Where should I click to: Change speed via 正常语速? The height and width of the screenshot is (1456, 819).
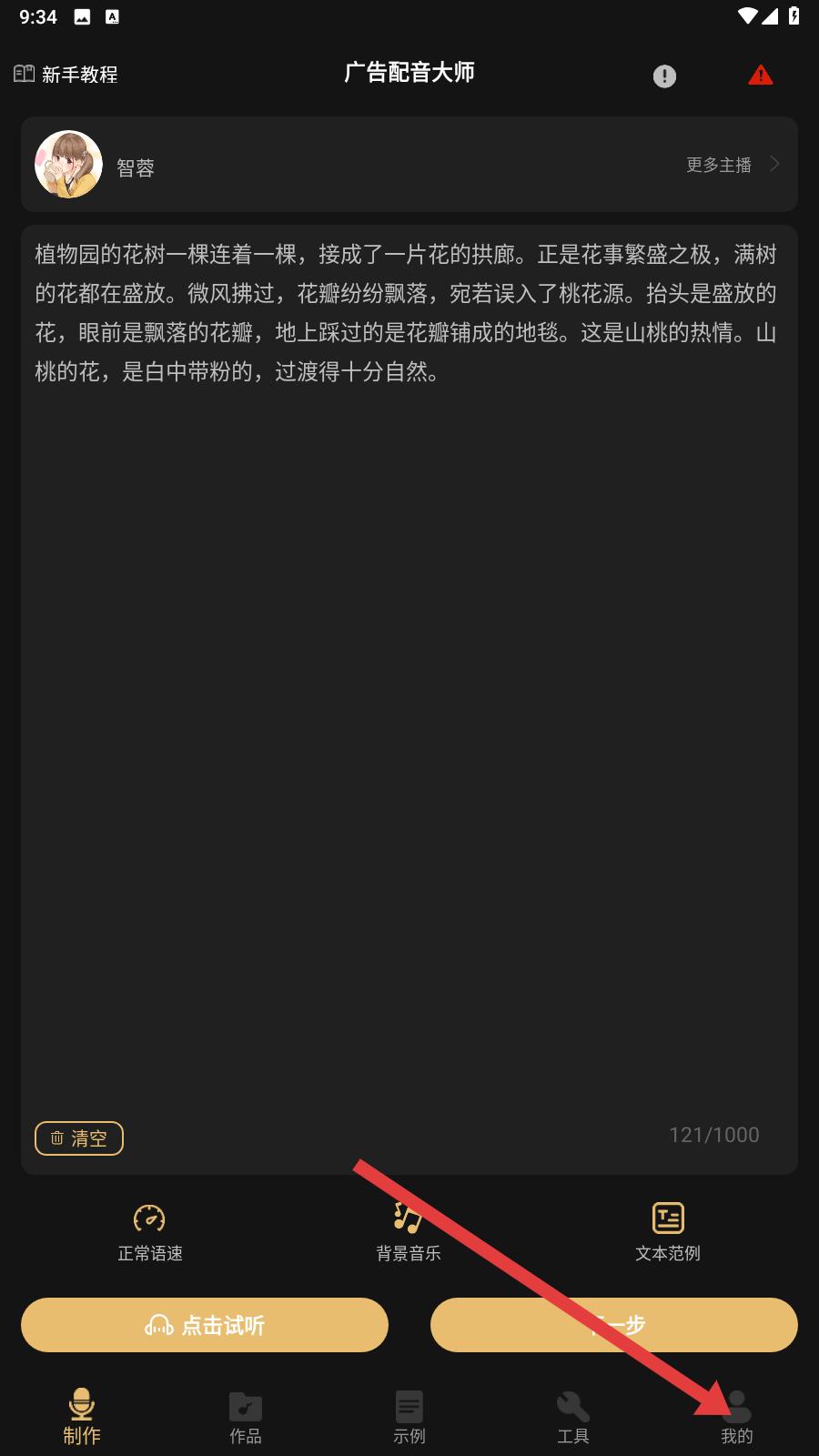coord(150,1233)
